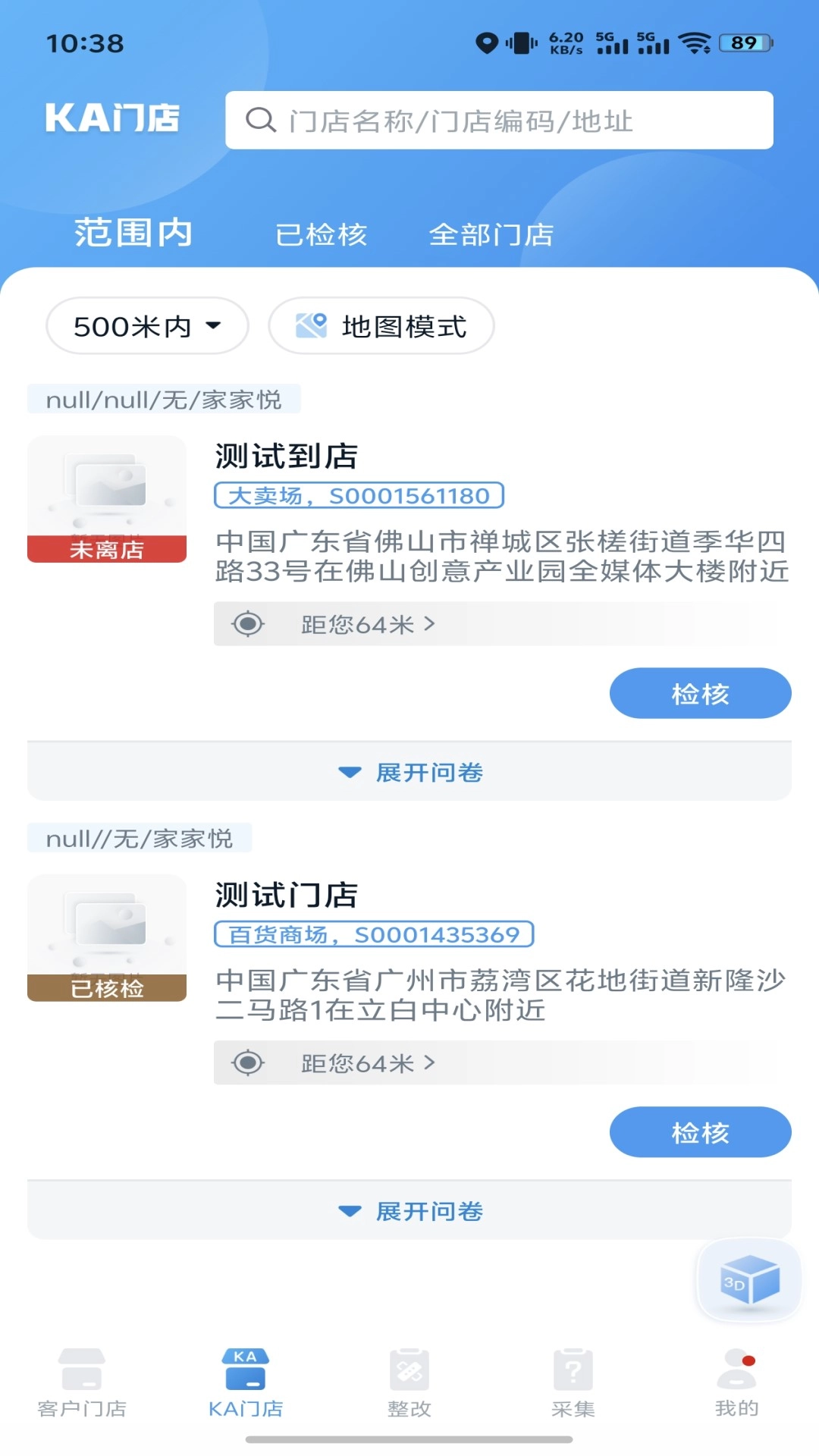Viewport: 819px width, 1456px height.
Task: Expand the 展开问卷 questionnaire for 测试门店
Action: [409, 1212]
